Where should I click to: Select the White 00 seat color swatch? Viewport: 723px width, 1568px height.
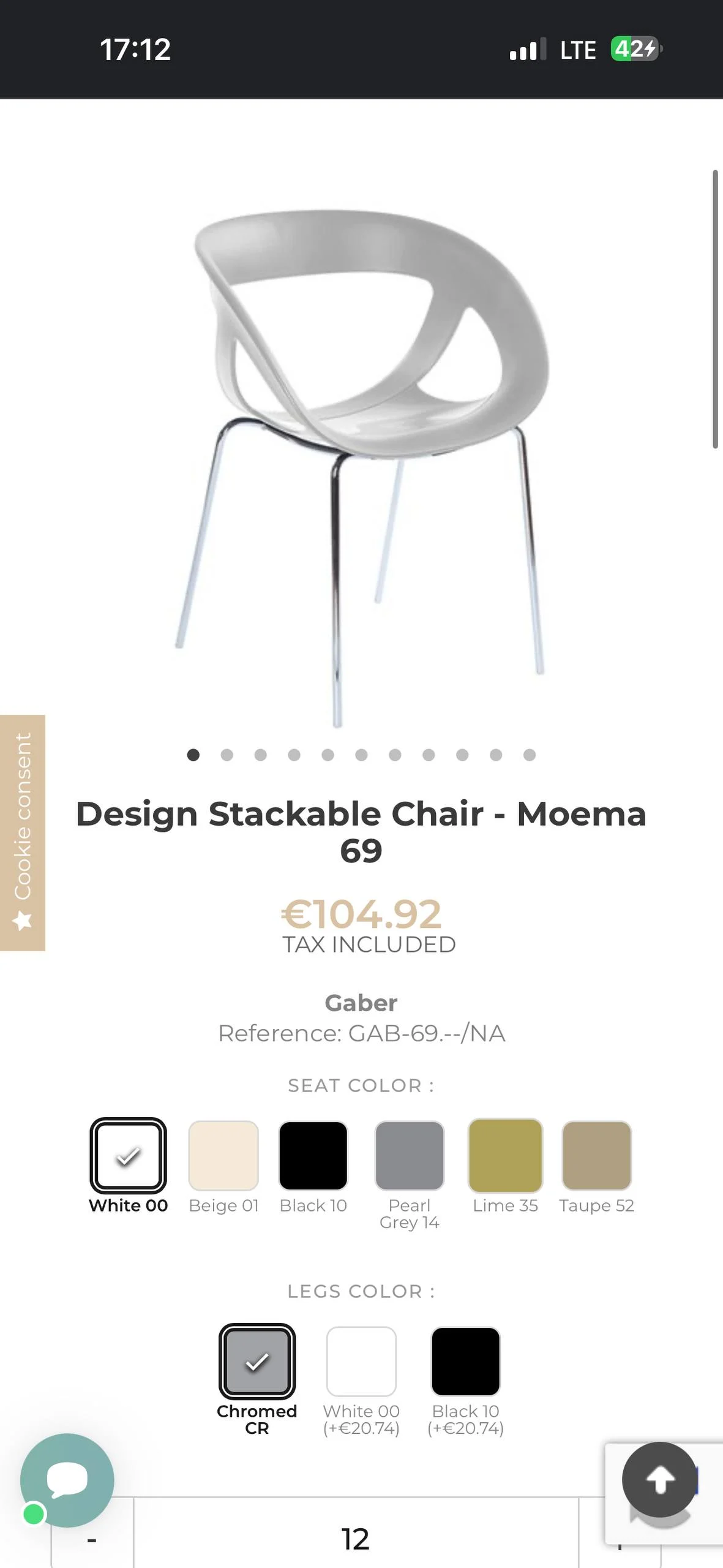click(x=129, y=1155)
